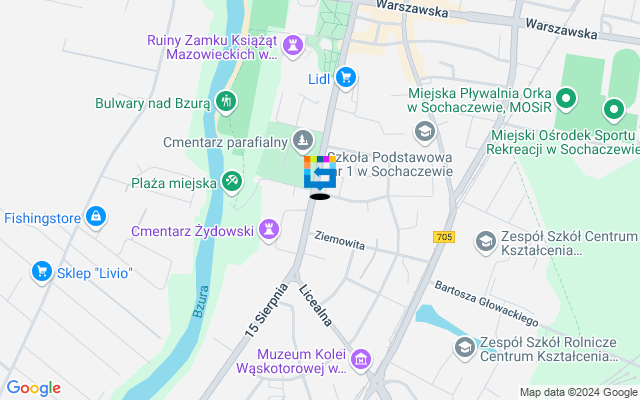Select Zespół Szkół Rolnicze Centrum marker
Viewport: 640px width, 400px height.
pyautogui.click(x=464, y=347)
